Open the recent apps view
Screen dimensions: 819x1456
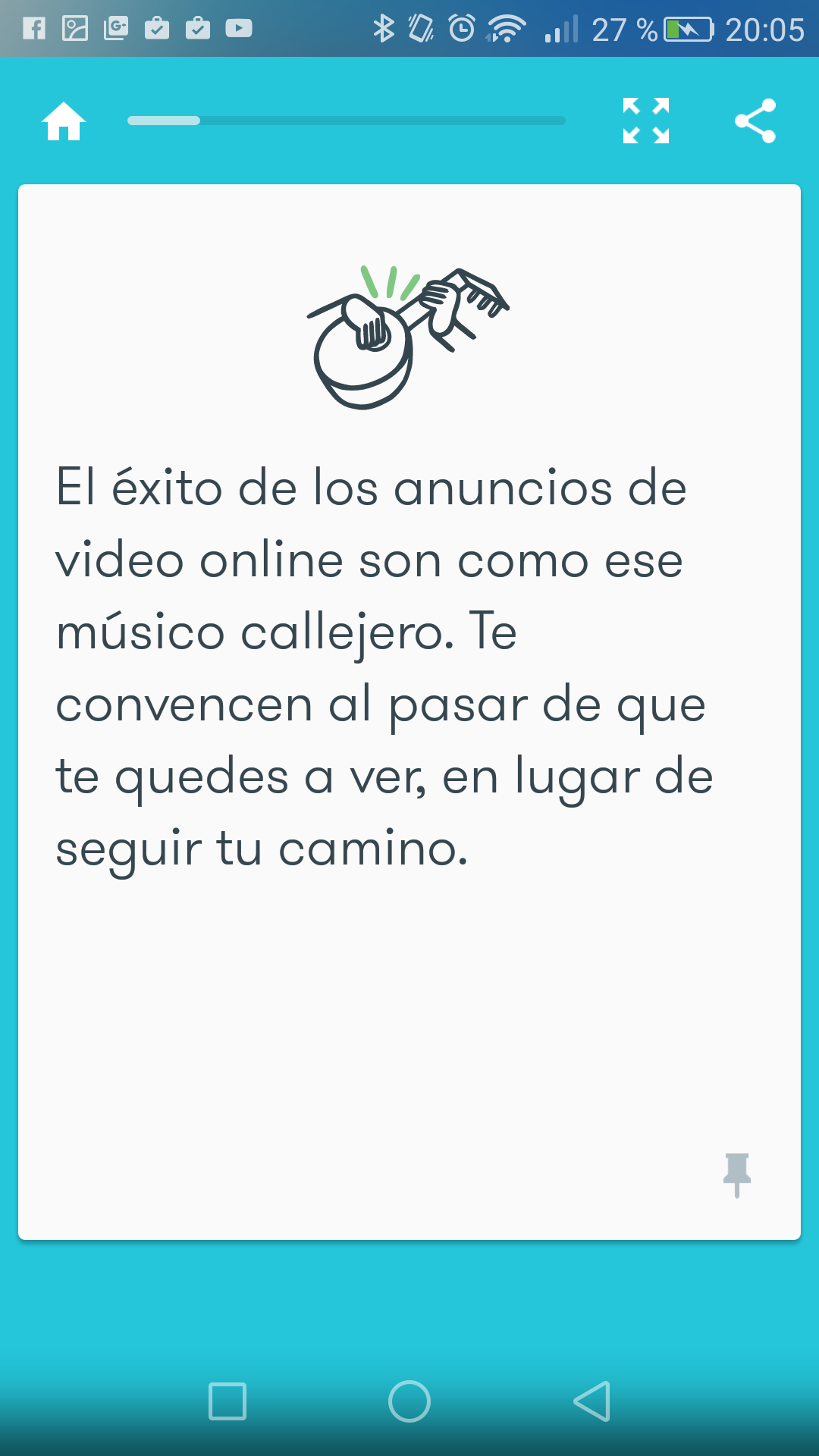pyautogui.click(x=227, y=1401)
